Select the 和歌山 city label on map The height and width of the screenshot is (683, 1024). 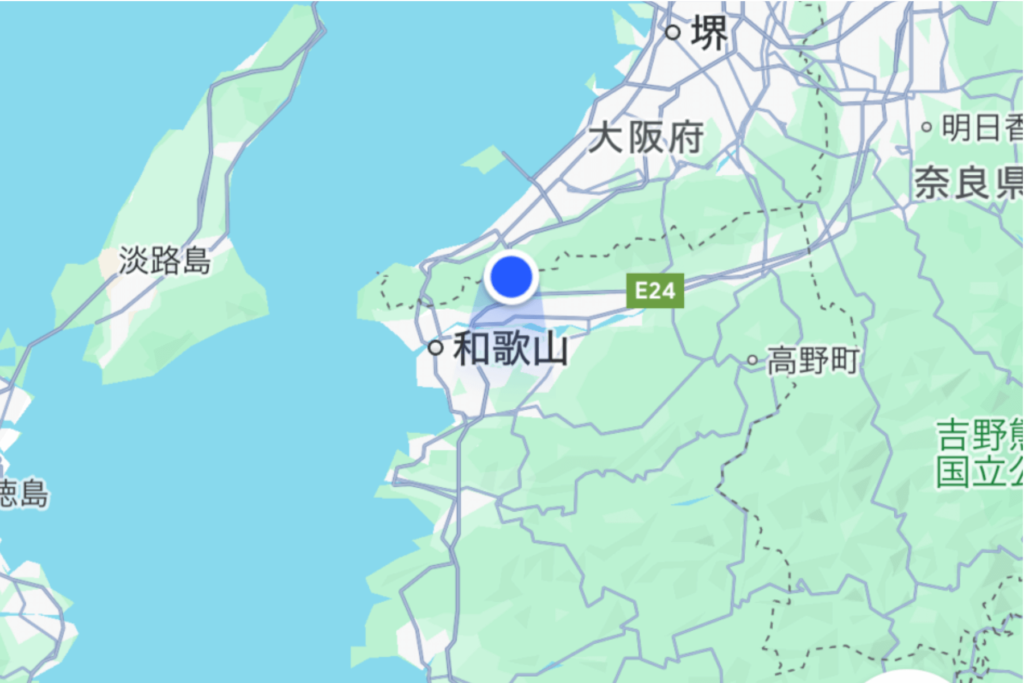pyautogui.click(x=510, y=350)
